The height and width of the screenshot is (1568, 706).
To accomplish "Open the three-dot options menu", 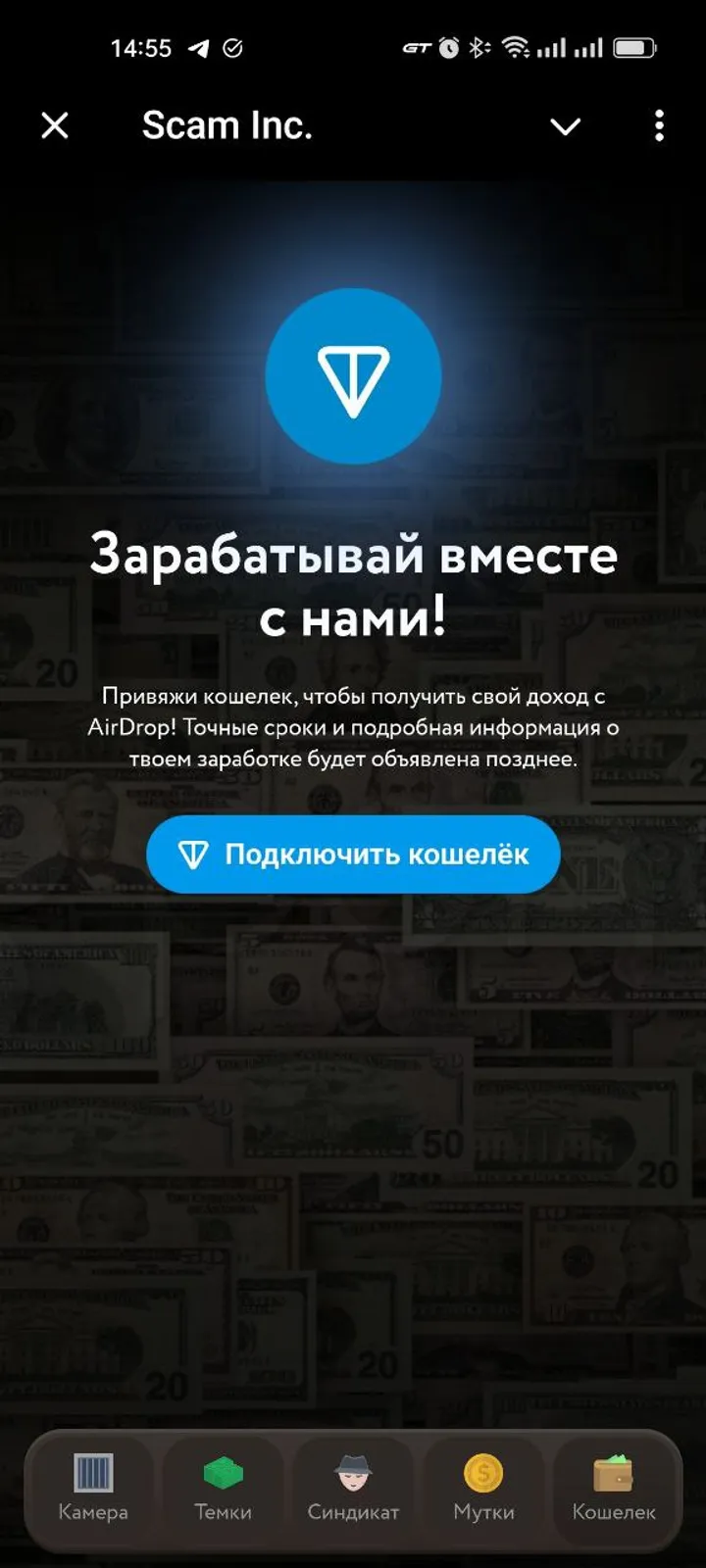I will click(x=658, y=125).
